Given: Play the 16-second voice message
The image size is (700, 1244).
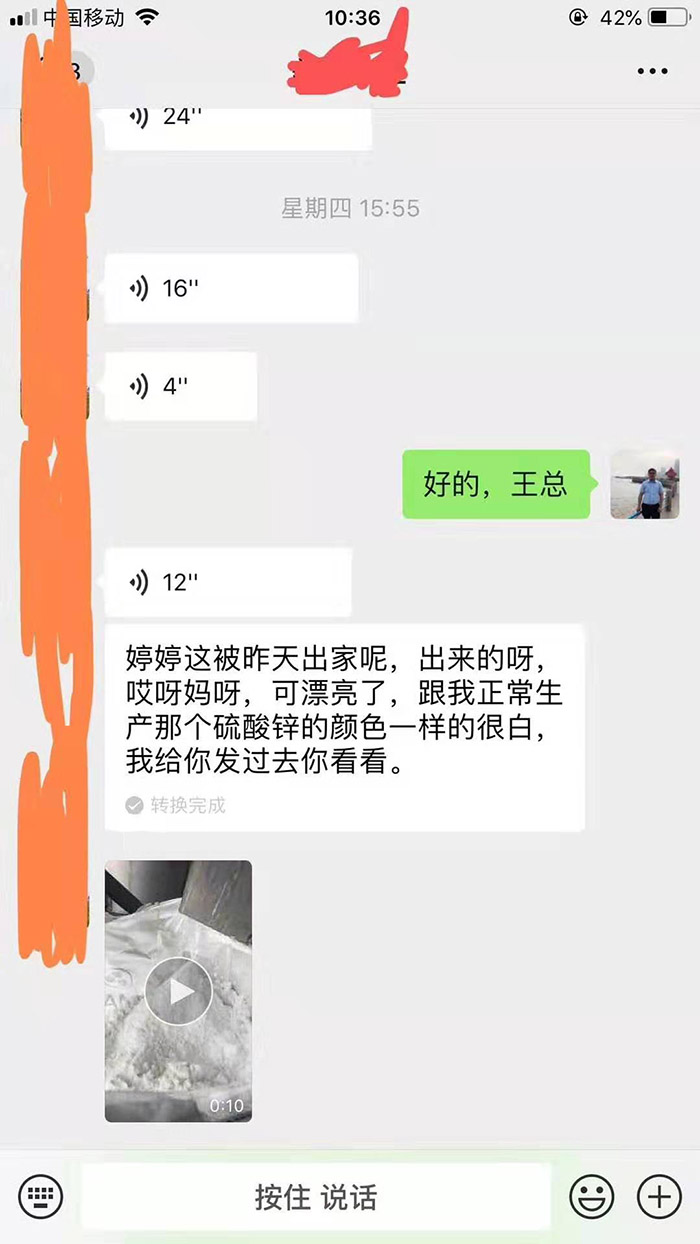Looking at the screenshot, I should [231, 288].
